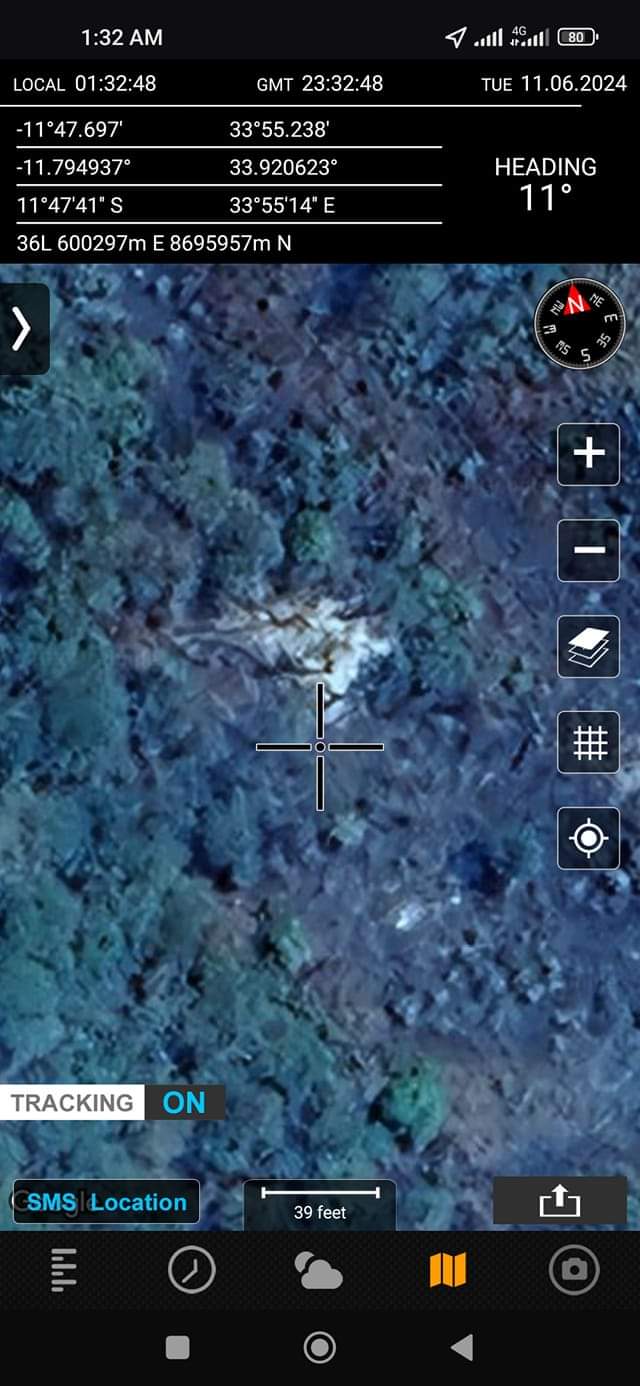Send location via SMS
The image size is (640, 1386).
coord(106,1202)
